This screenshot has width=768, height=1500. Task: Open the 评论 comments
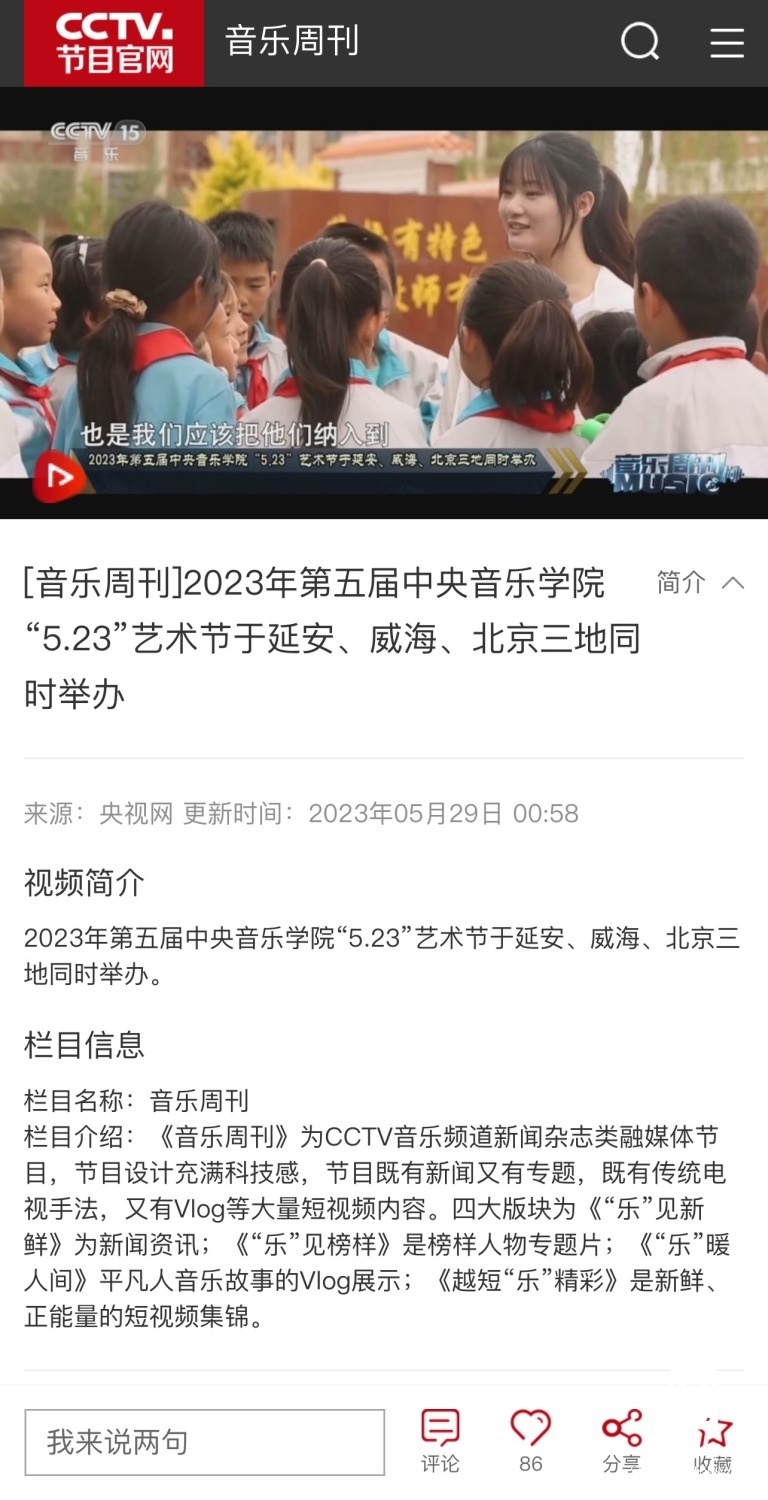(440, 1441)
